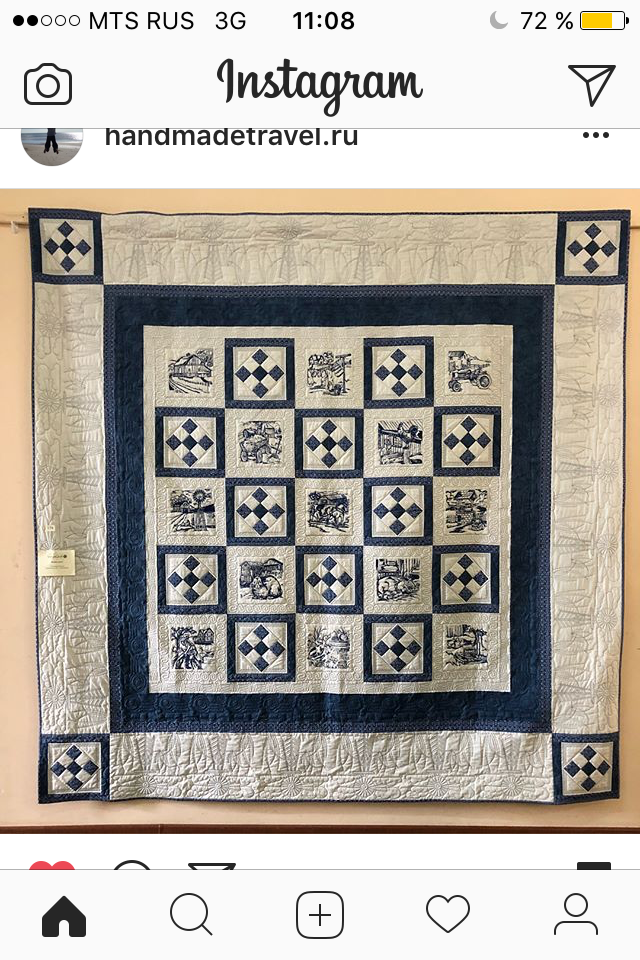640x960 pixels.
Task: Tap the Instagram logo in header
Action: [320, 84]
